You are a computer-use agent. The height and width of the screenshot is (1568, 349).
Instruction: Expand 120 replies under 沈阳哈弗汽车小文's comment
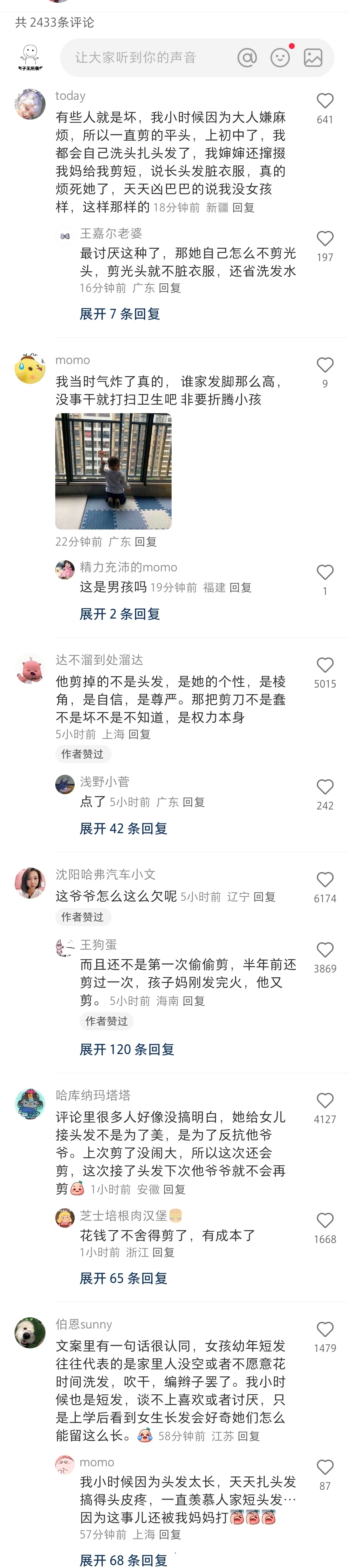click(127, 1049)
